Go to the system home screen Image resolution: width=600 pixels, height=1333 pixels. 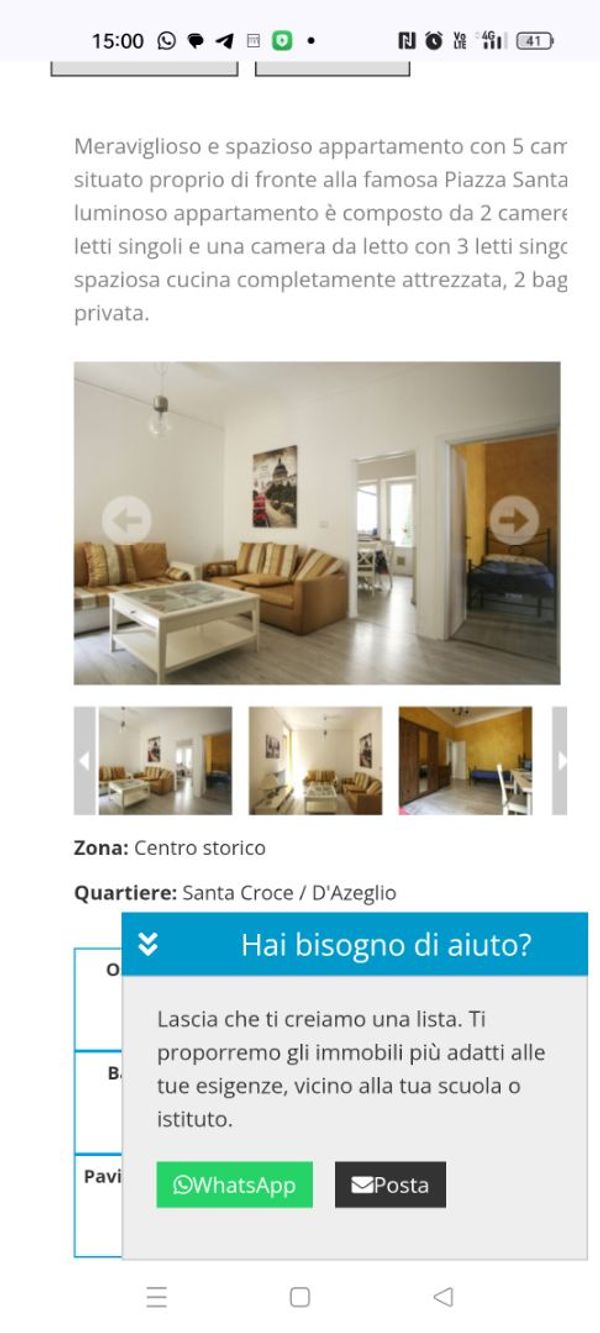[x=300, y=1297]
